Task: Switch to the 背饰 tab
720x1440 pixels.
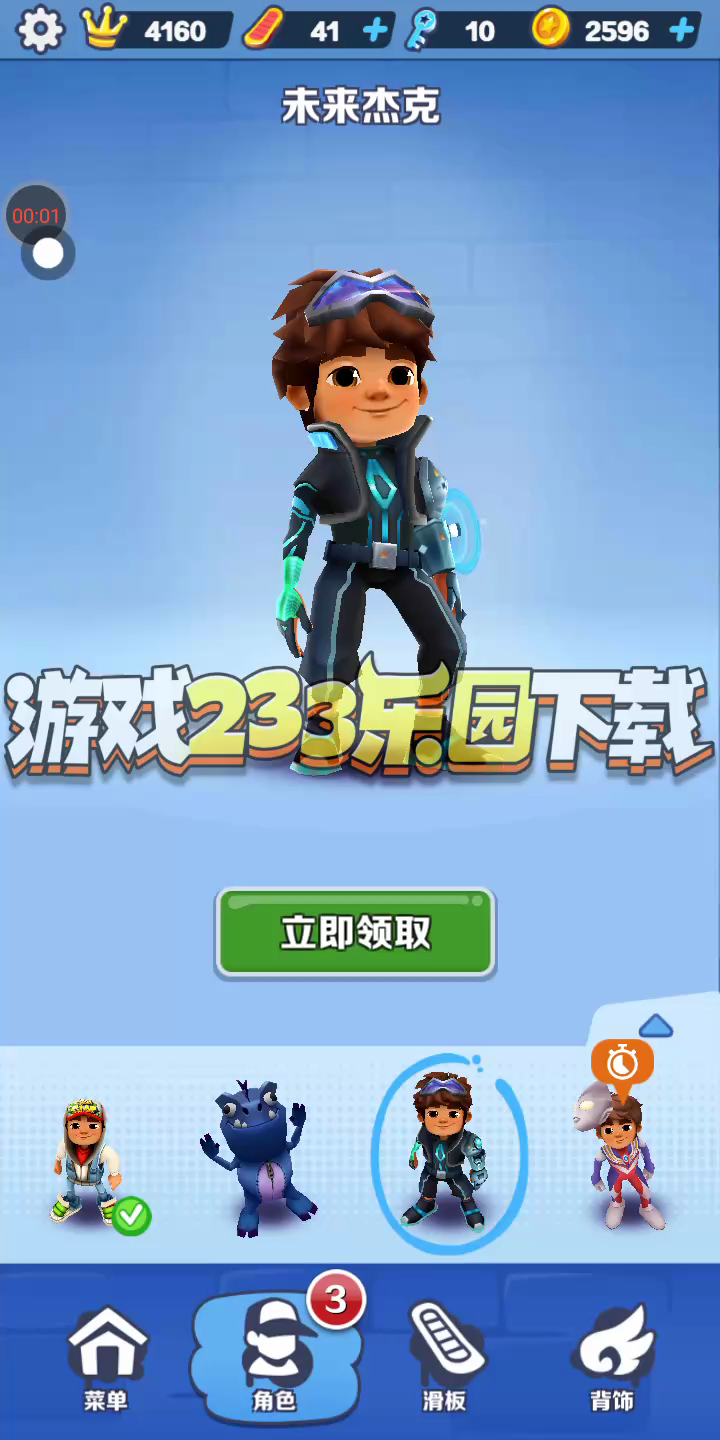Action: coord(612,1358)
